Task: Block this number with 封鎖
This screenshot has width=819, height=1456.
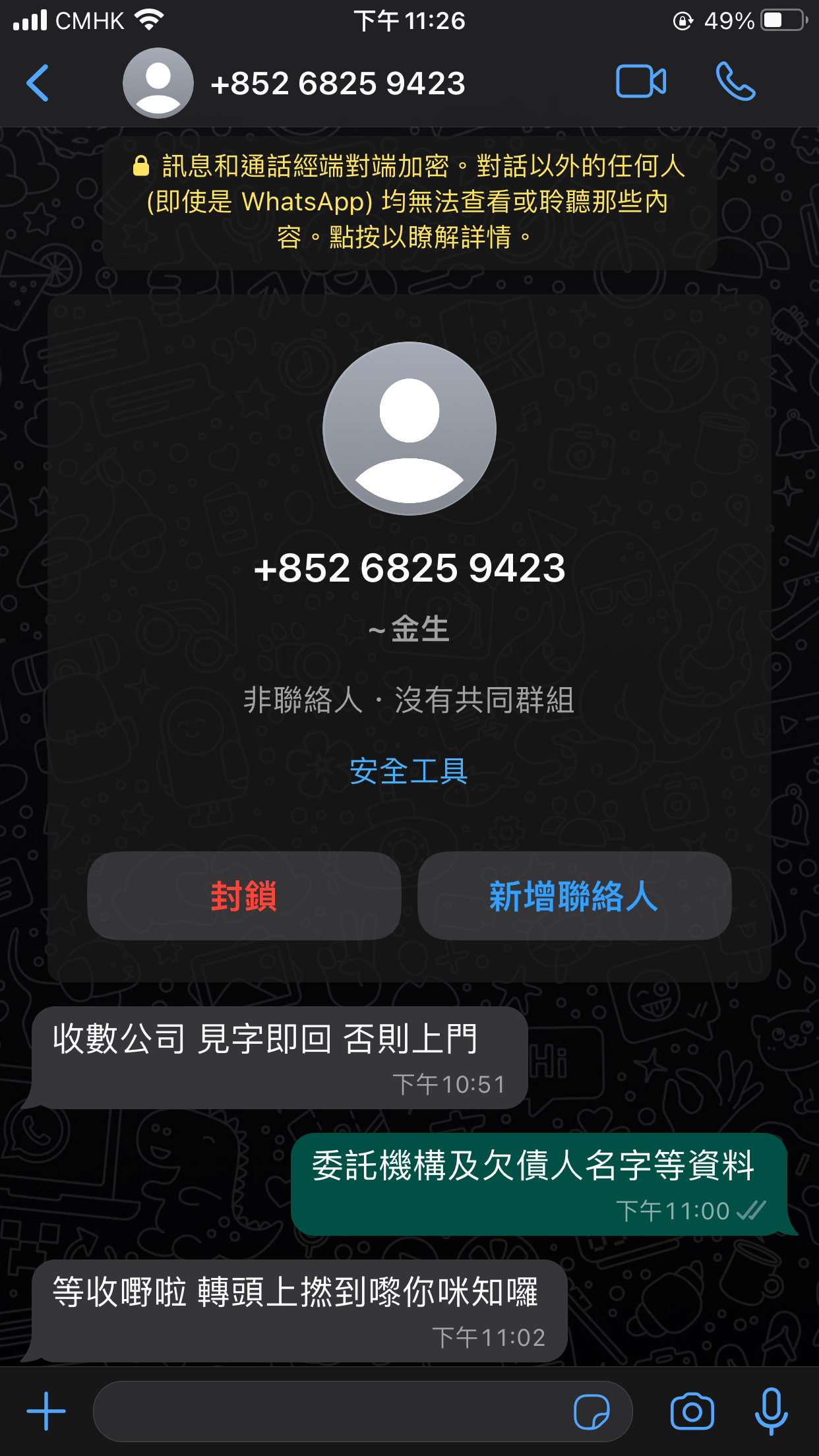Action: point(244,895)
